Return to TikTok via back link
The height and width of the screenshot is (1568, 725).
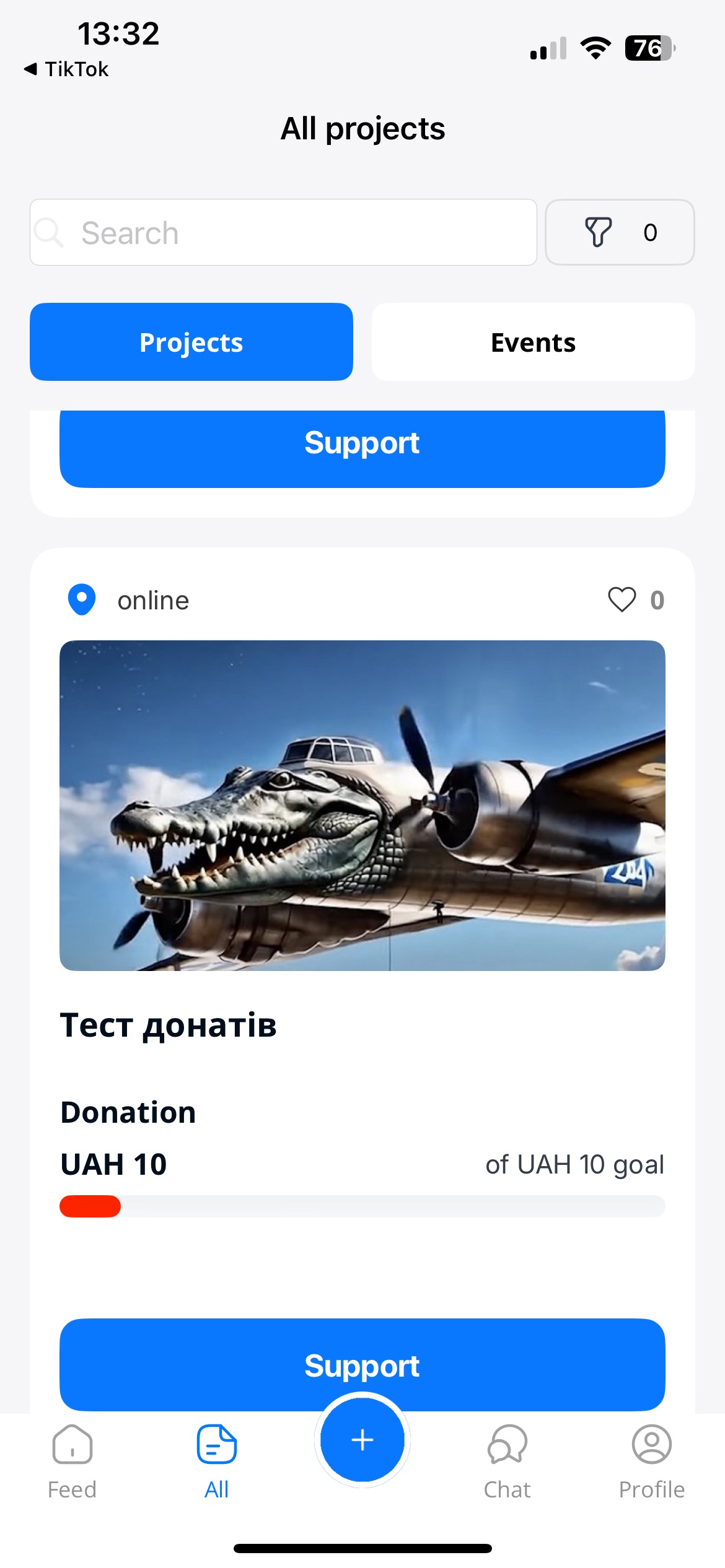(66, 69)
